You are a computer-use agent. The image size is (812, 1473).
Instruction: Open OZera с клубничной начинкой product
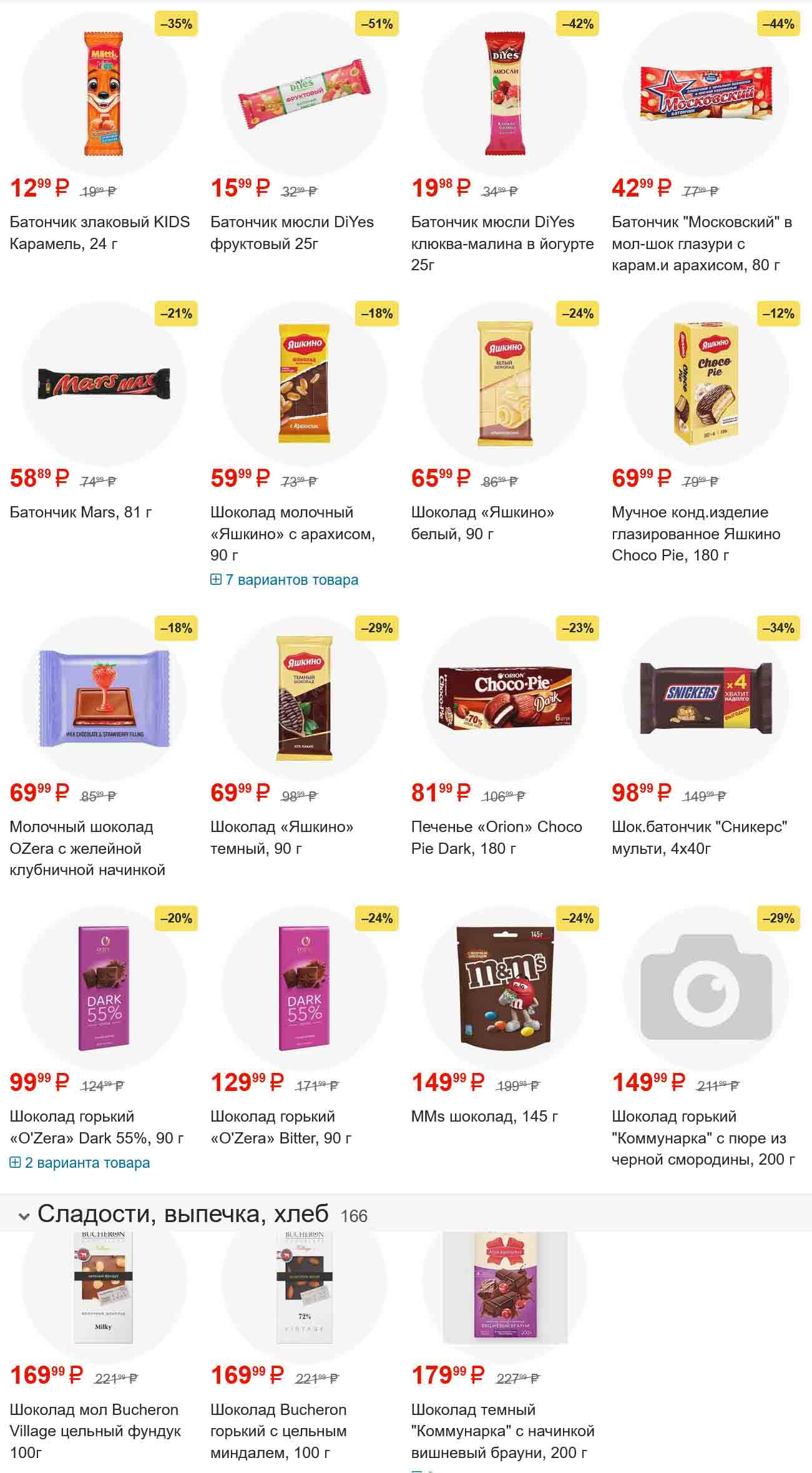coord(87,848)
